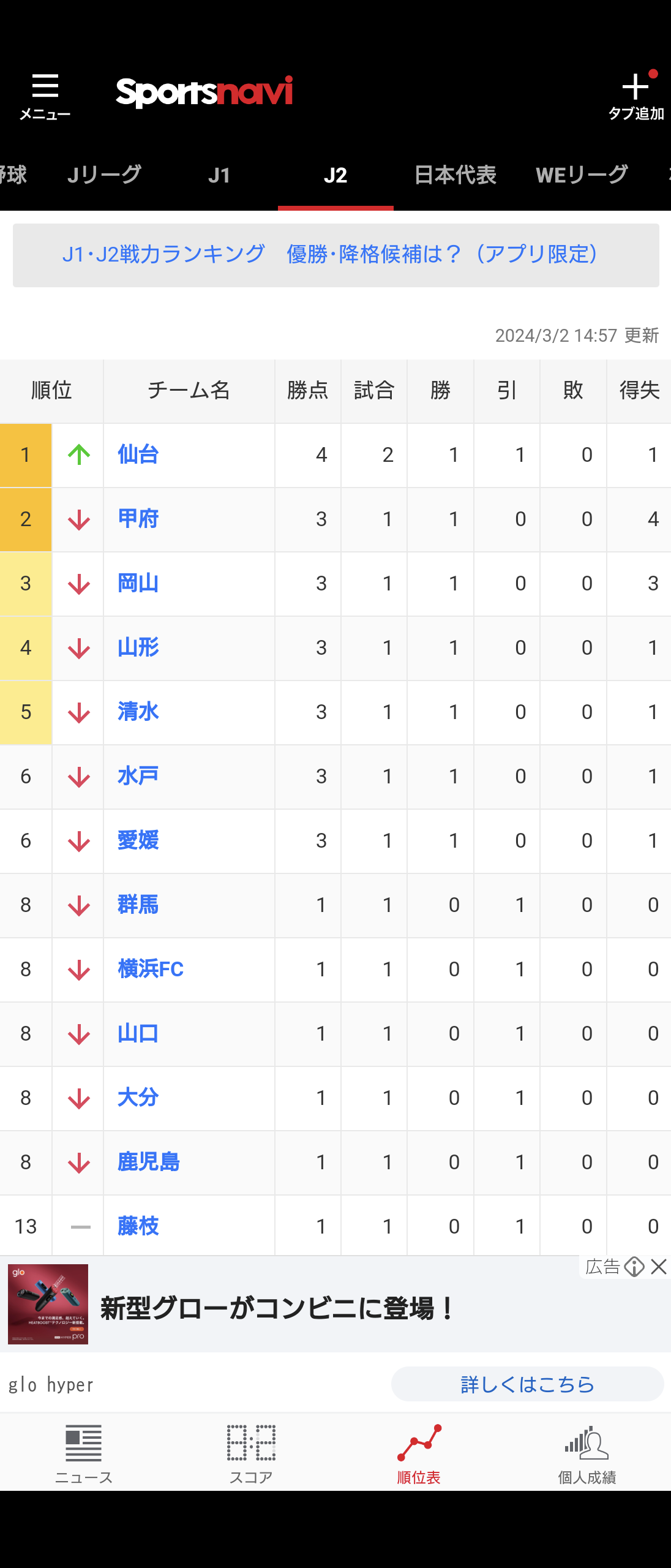Add a tab with タブ追加
The height and width of the screenshot is (1568, 671).
click(635, 96)
